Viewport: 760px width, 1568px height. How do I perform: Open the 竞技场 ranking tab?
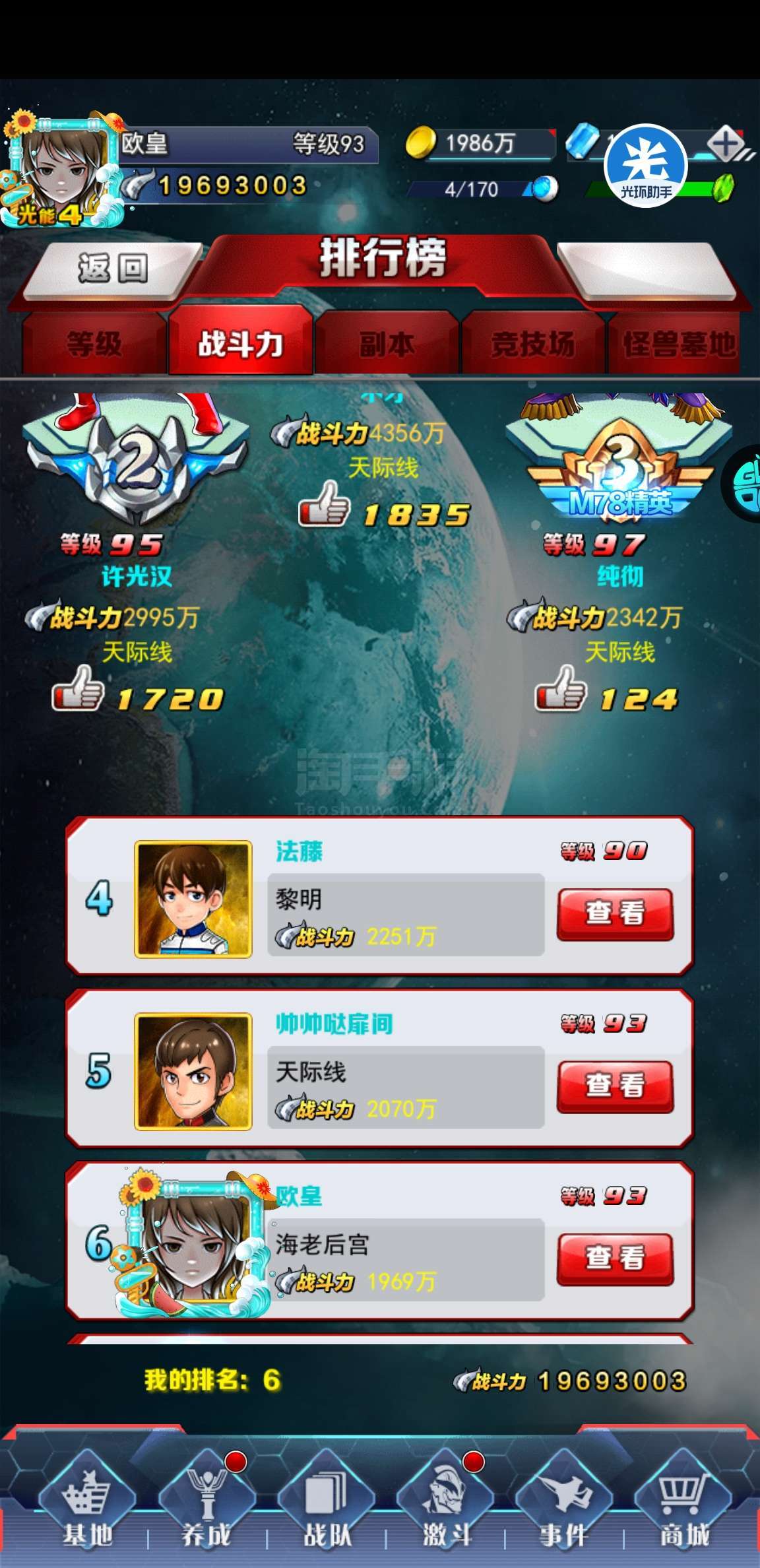[533, 344]
